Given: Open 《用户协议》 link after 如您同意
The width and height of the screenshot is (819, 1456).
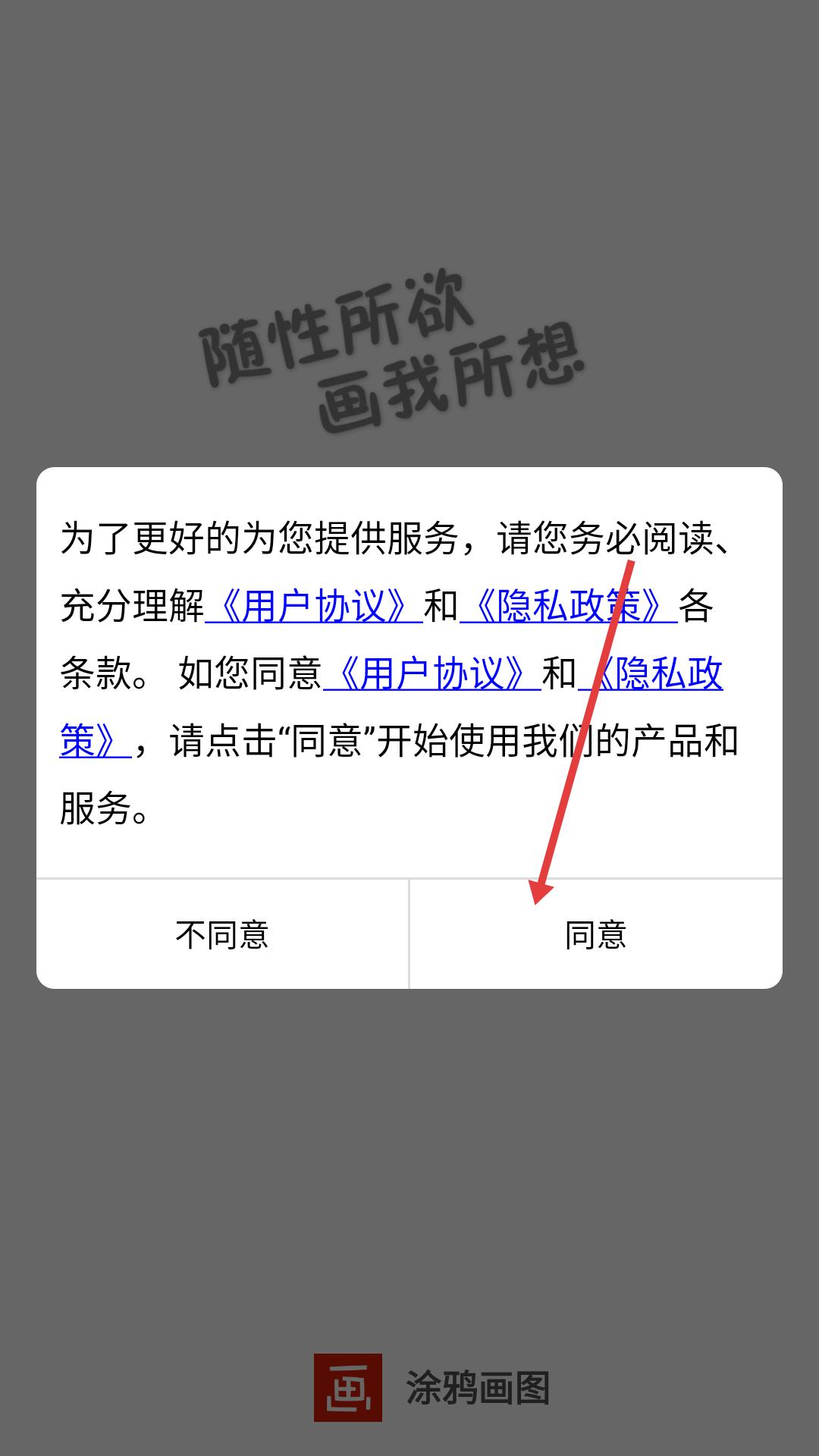Looking at the screenshot, I should pos(431,673).
